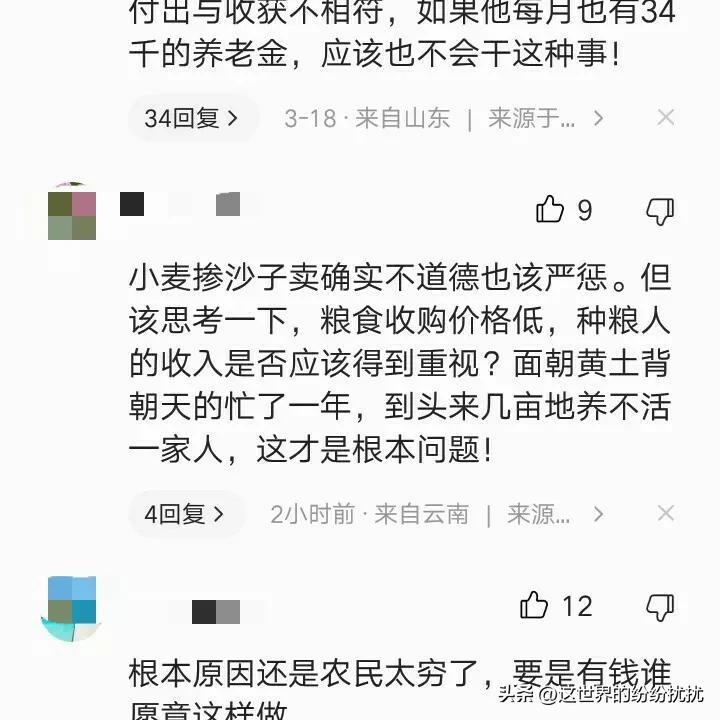Dismiss the comment from 山东
Image resolution: width=720 pixels, height=720 pixels.
665,118
